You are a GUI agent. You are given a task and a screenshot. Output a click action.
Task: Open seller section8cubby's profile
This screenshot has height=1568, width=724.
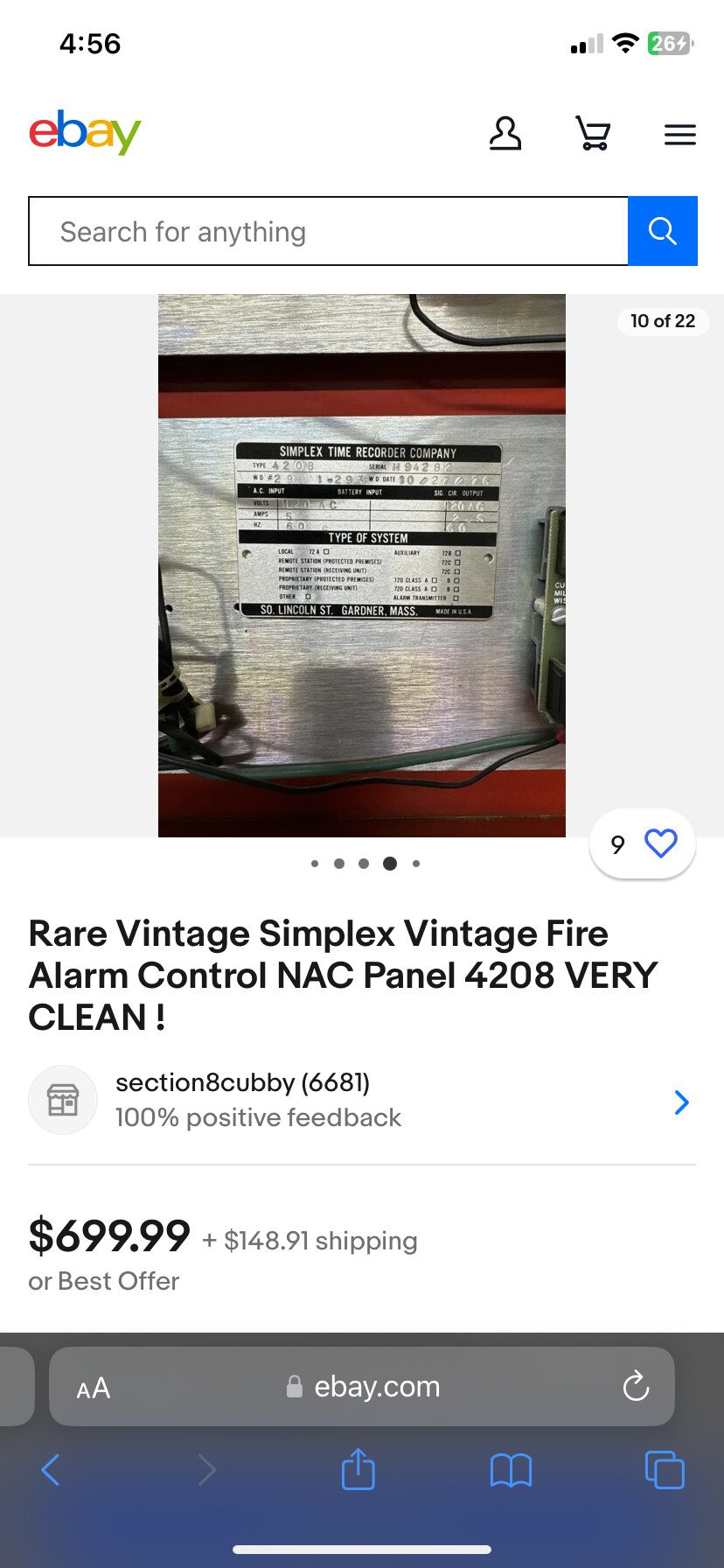(x=242, y=1083)
